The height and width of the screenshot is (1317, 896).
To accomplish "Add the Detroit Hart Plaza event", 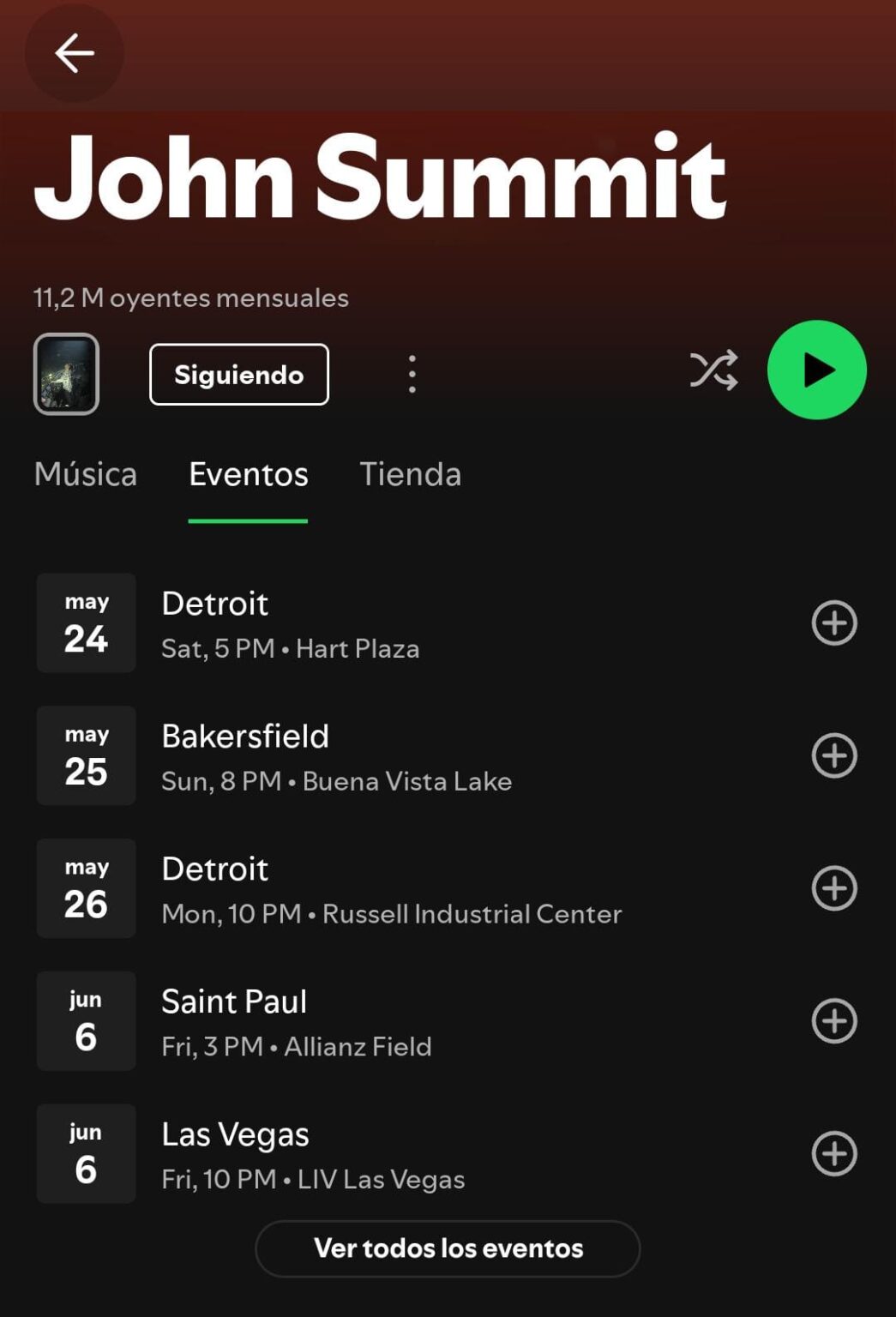I will [833, 623].
